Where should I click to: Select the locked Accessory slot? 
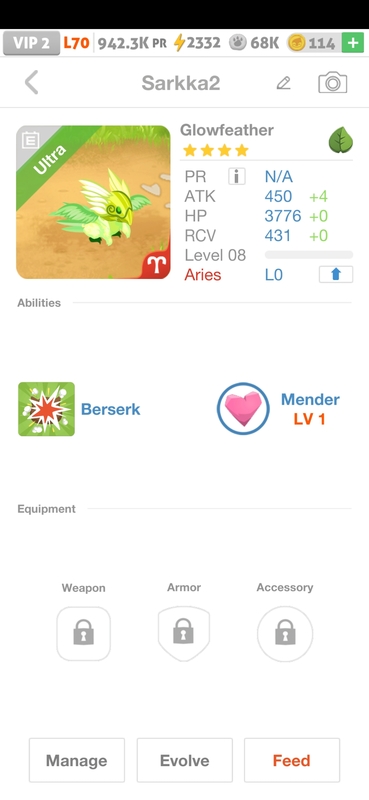pos(285,633)
